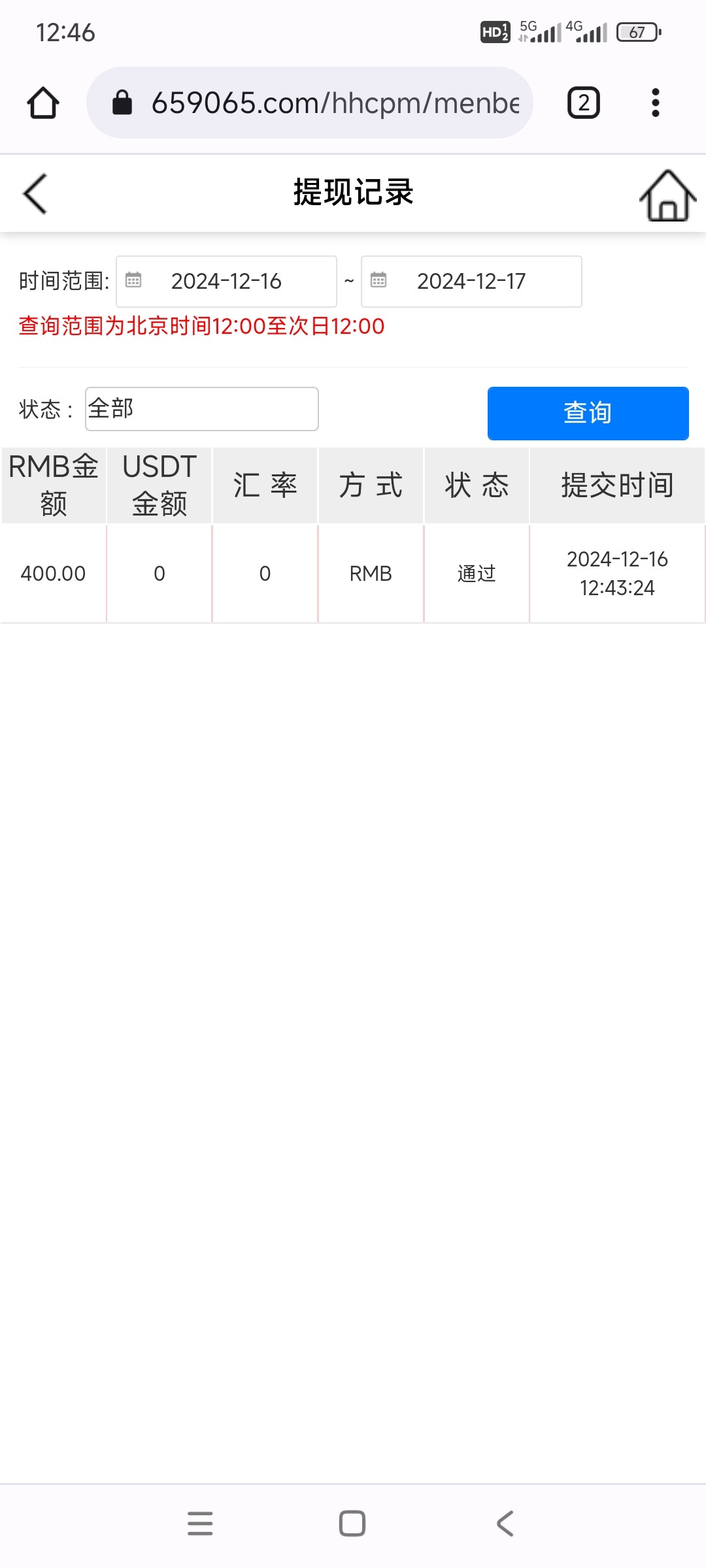Tap the blue 查询 button
The width and height of the screenshot is (706, 1568).
tap(588, 413)
